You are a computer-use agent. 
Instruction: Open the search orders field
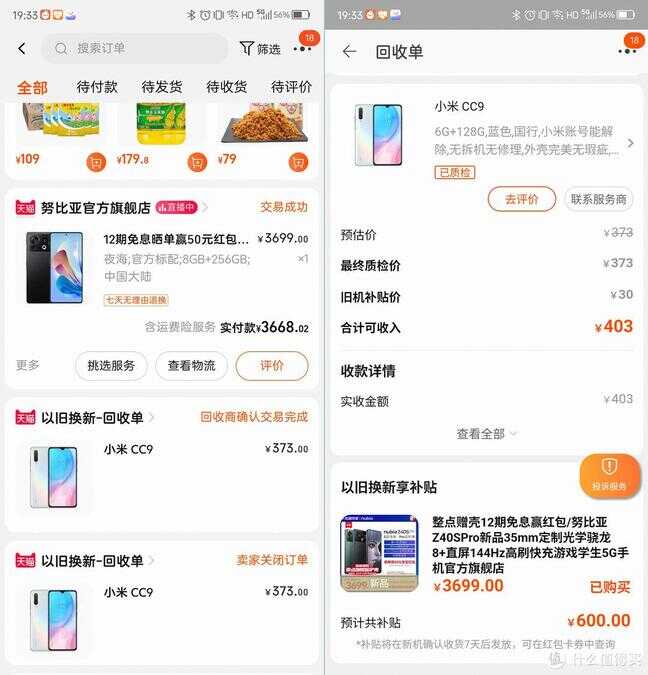point(135,48)
